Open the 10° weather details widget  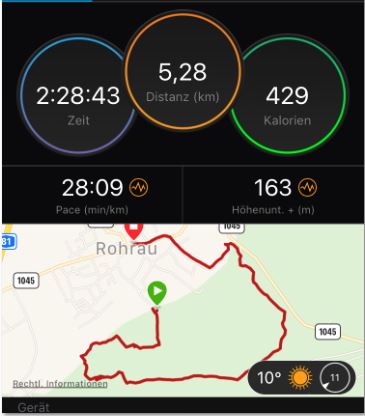click(302, 378)
